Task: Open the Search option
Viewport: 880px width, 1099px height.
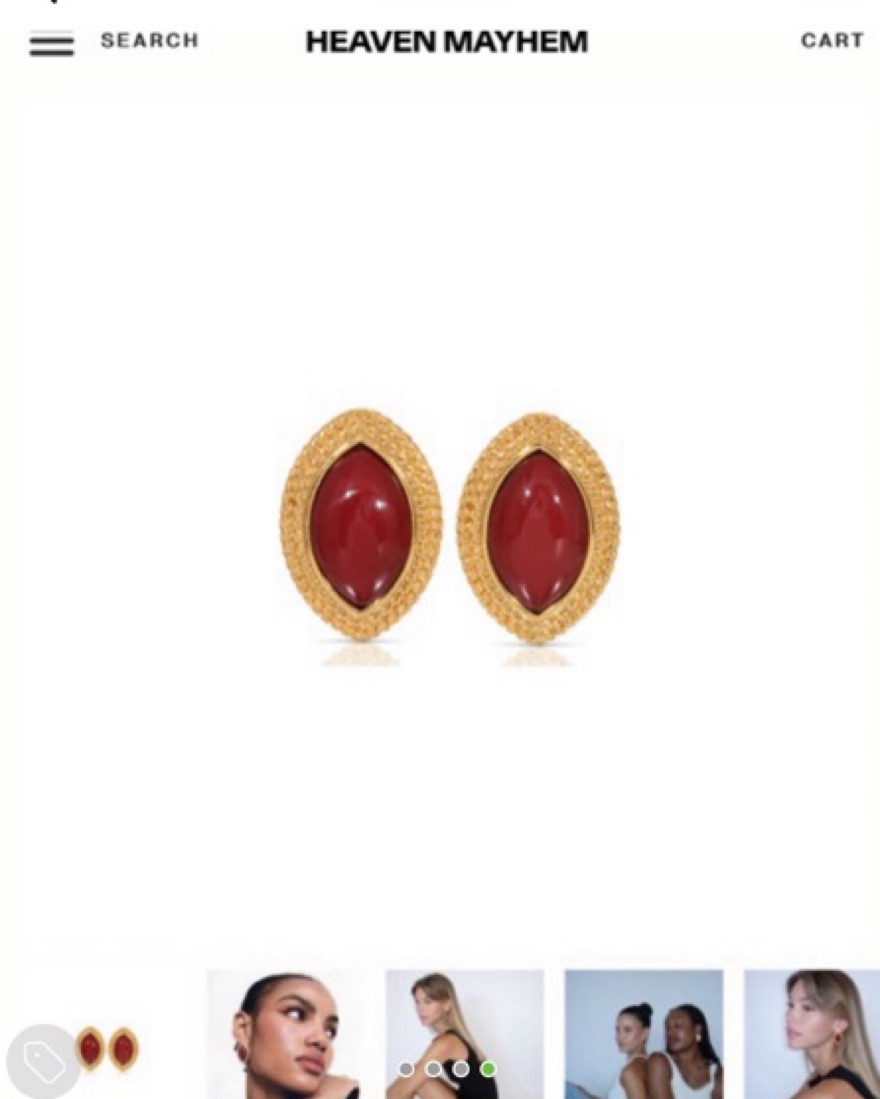Action: [x=149, y=41]
